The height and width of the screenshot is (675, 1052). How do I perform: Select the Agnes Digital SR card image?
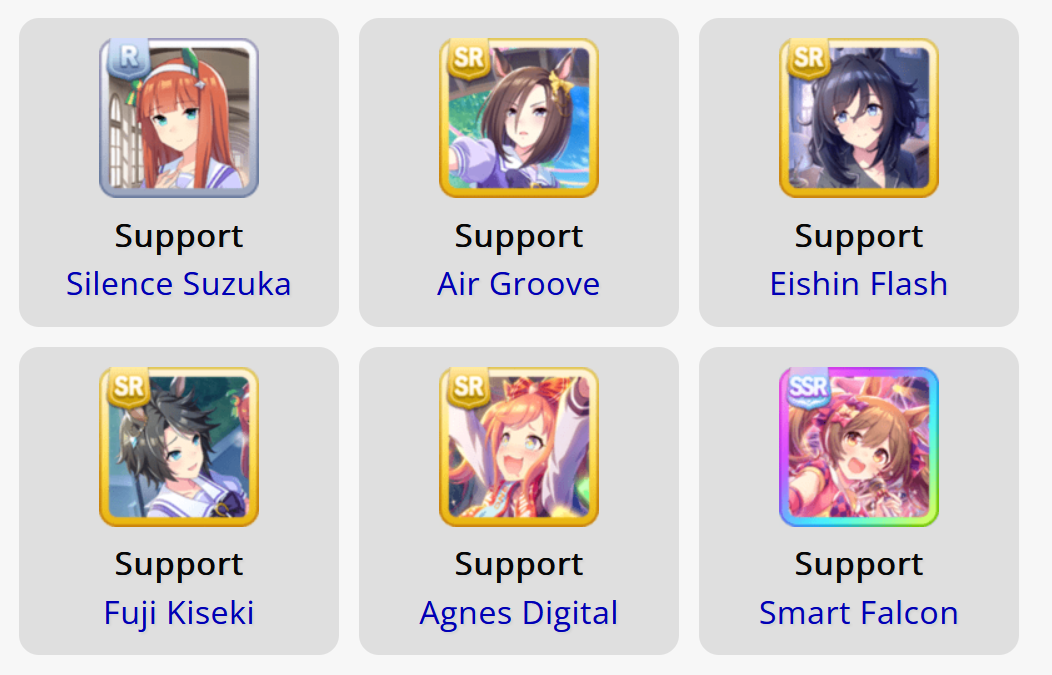519,446
